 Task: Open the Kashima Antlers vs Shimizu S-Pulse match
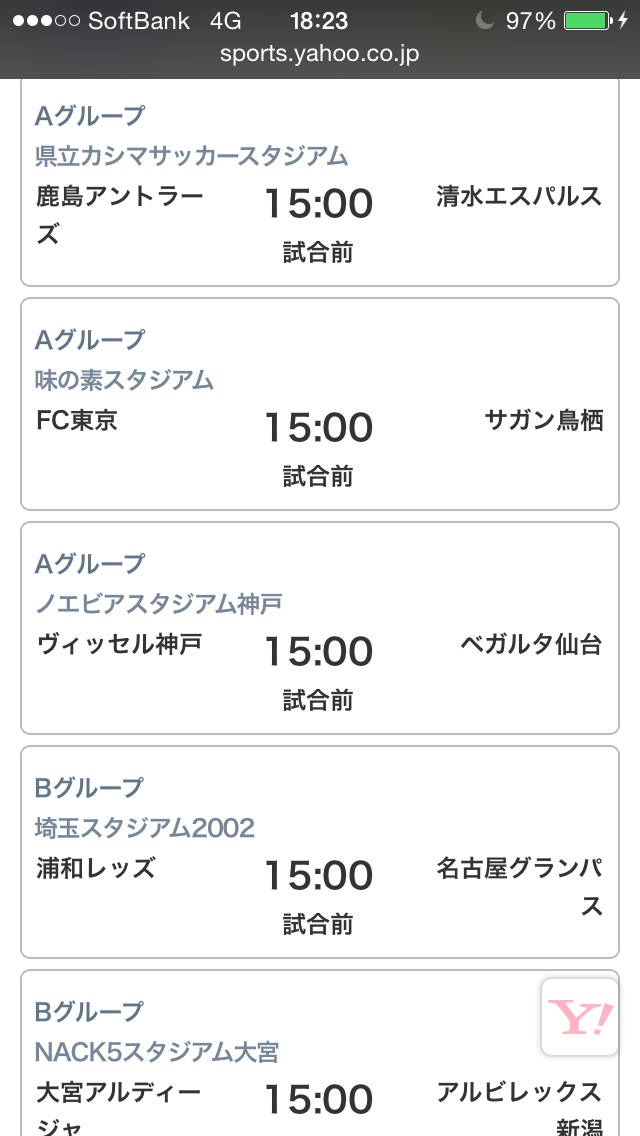pos(320,183)
